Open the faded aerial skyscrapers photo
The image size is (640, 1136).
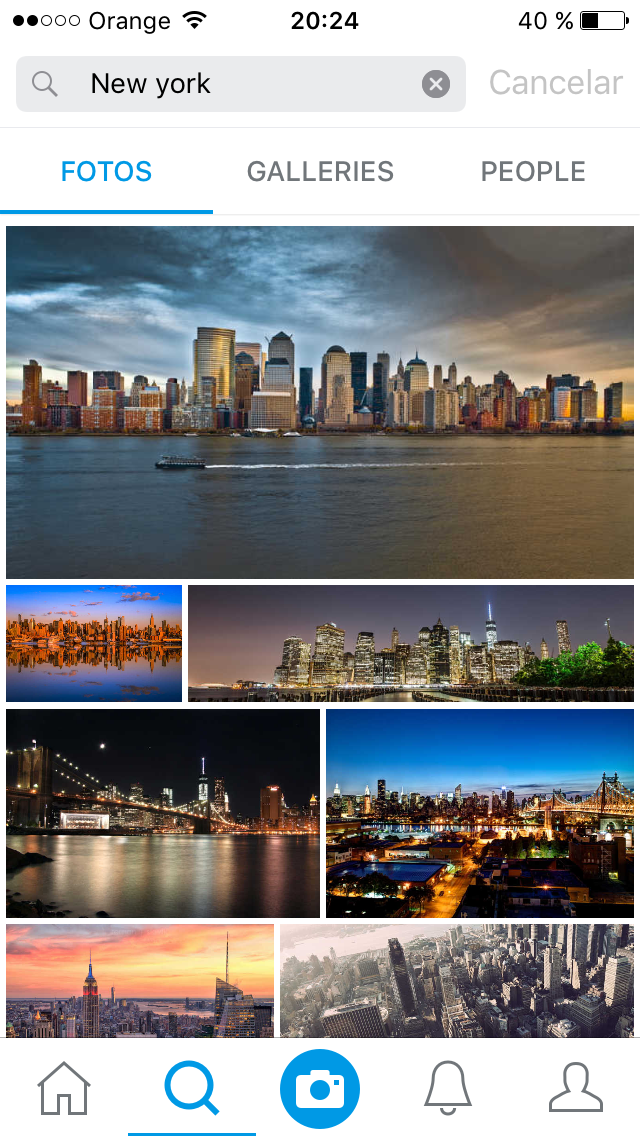[x=457, y=980]
